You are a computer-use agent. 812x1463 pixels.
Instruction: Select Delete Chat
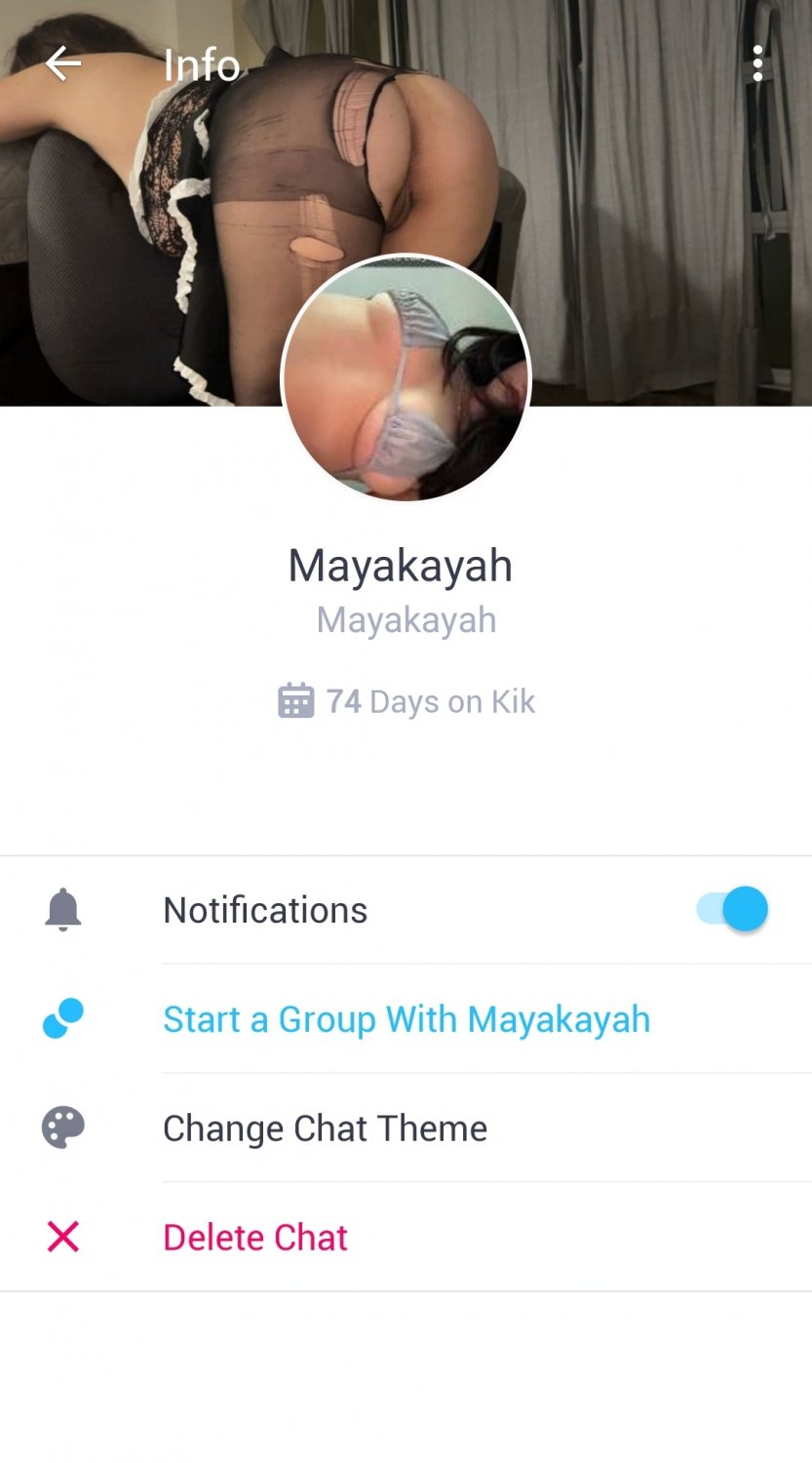pos(255,1238)
